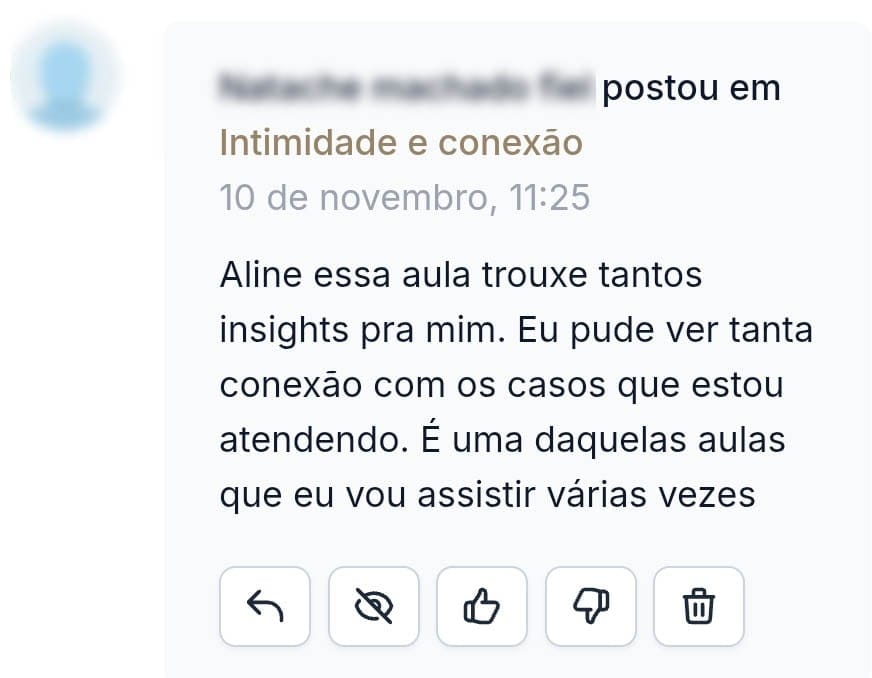Dislike the comment with thumbs down
872x678 pixels.
tap(591, 606)
